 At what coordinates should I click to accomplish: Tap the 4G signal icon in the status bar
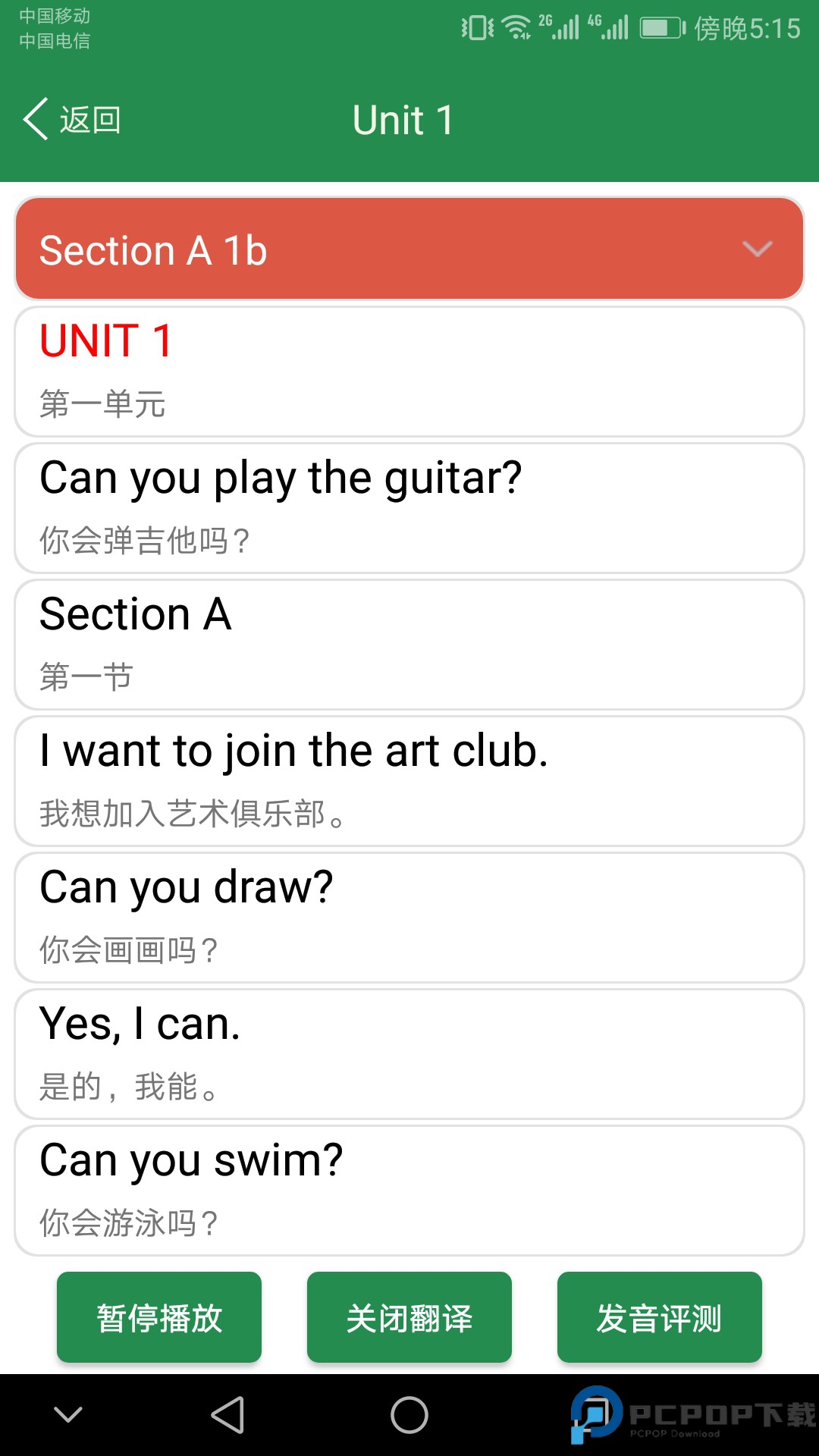pyautogui.click(x=614, y=27)
